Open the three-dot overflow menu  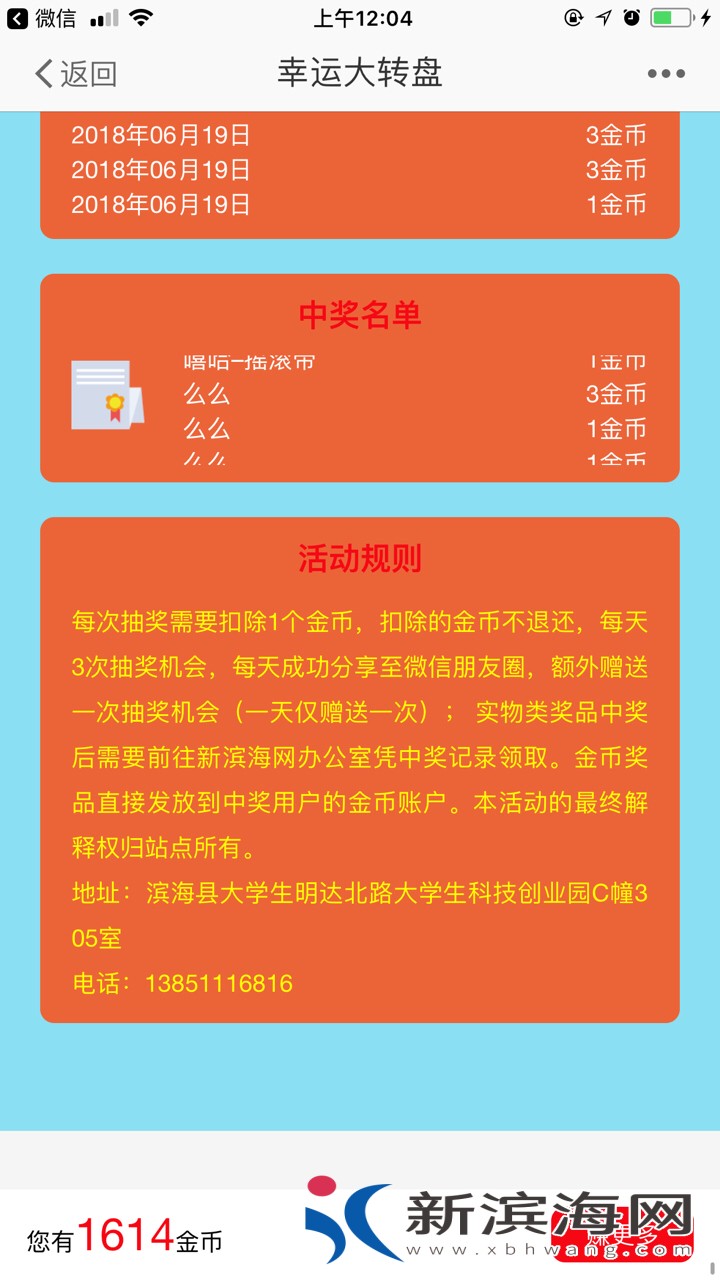(665, 73)
